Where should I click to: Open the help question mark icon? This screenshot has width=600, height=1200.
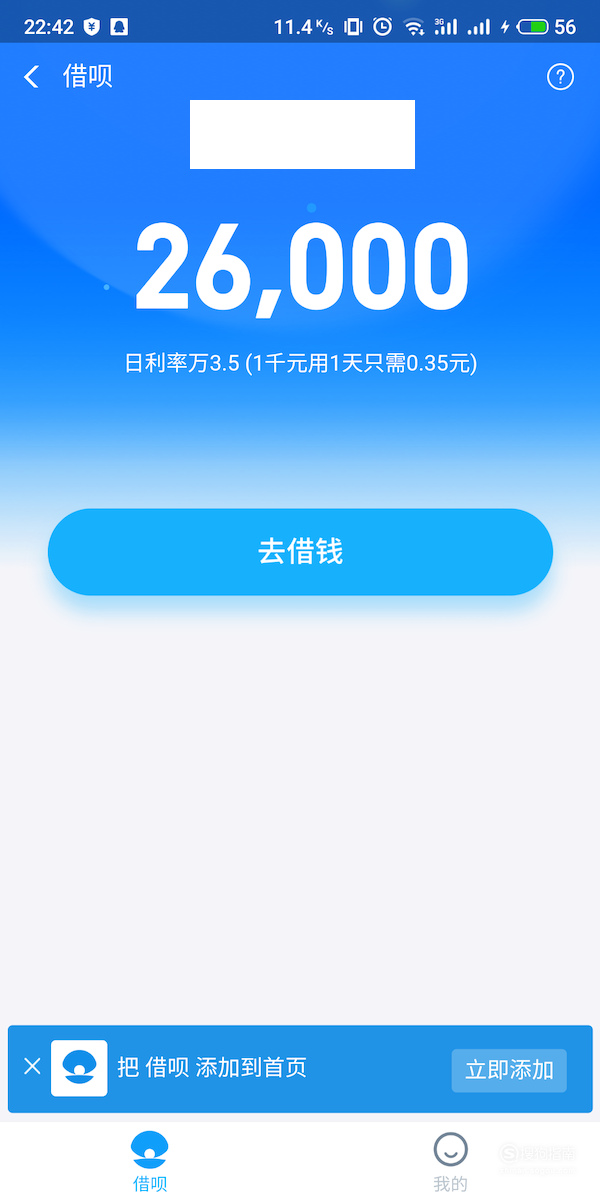pyautogui.click(x=561, y=77)
